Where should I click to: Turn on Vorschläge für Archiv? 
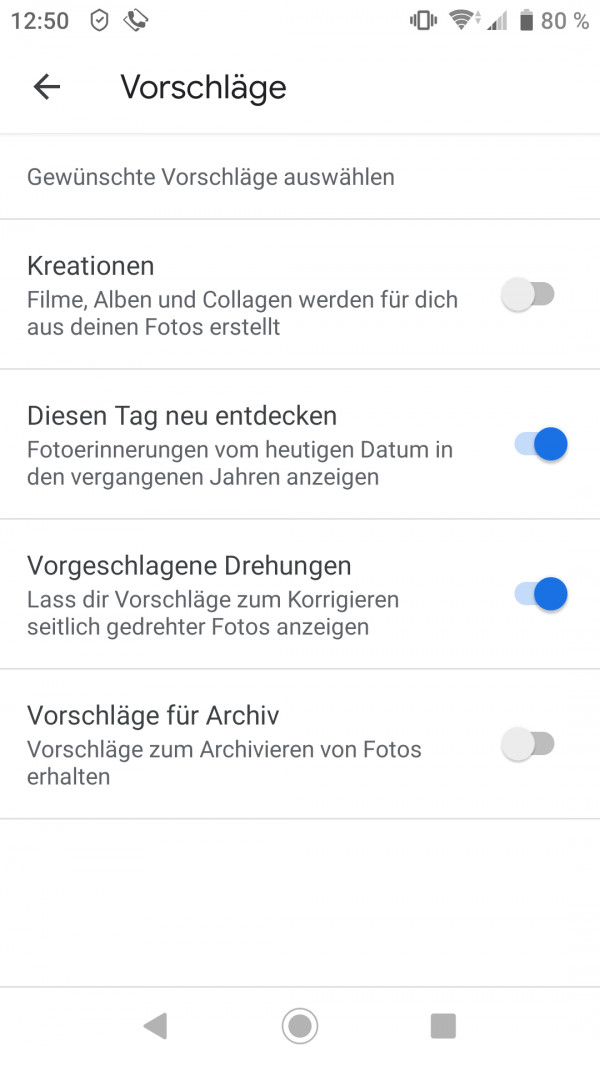click(x=528, y=744)
